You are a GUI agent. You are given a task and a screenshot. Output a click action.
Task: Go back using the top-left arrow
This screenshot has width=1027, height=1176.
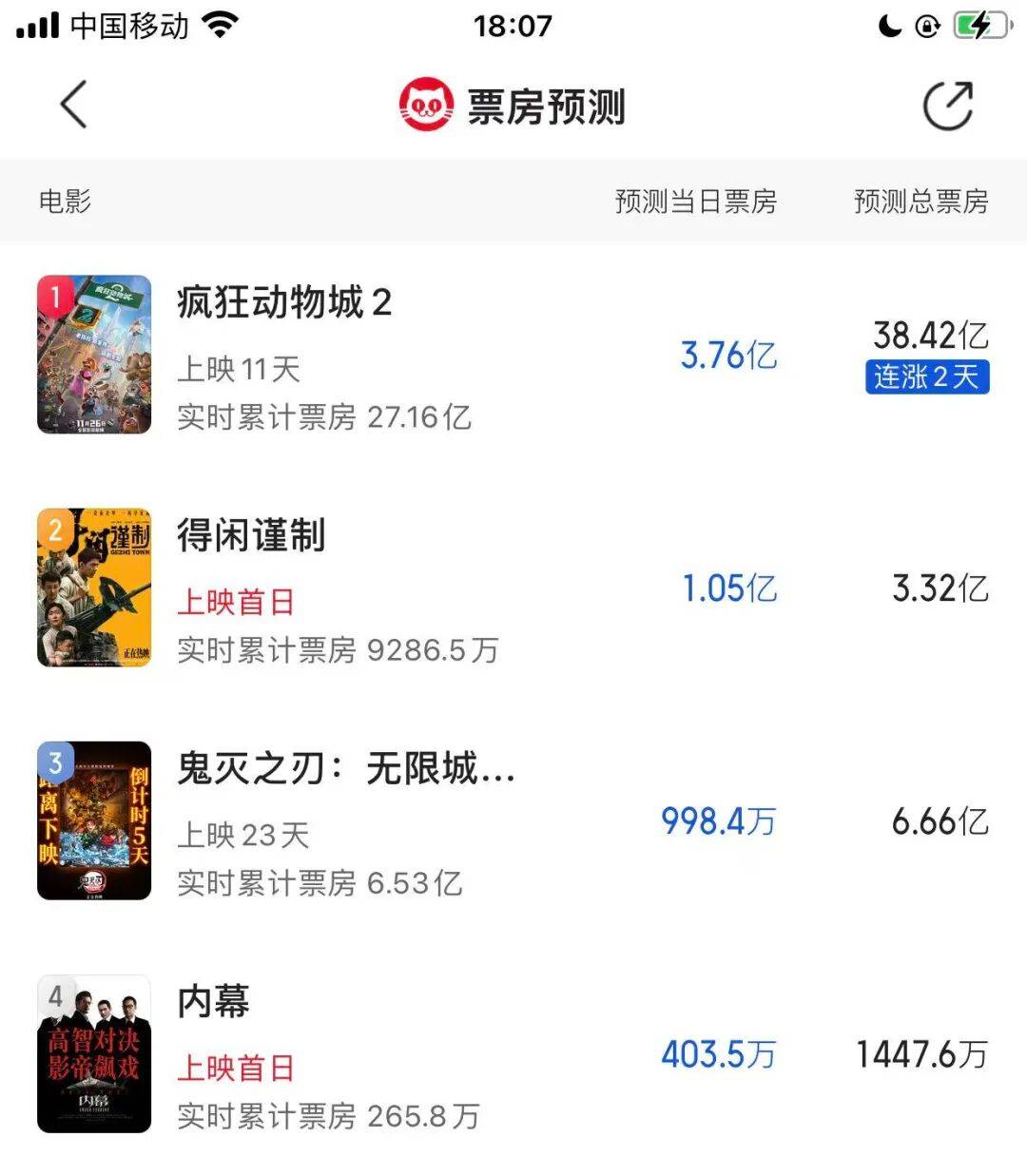[x=73, y=105]
